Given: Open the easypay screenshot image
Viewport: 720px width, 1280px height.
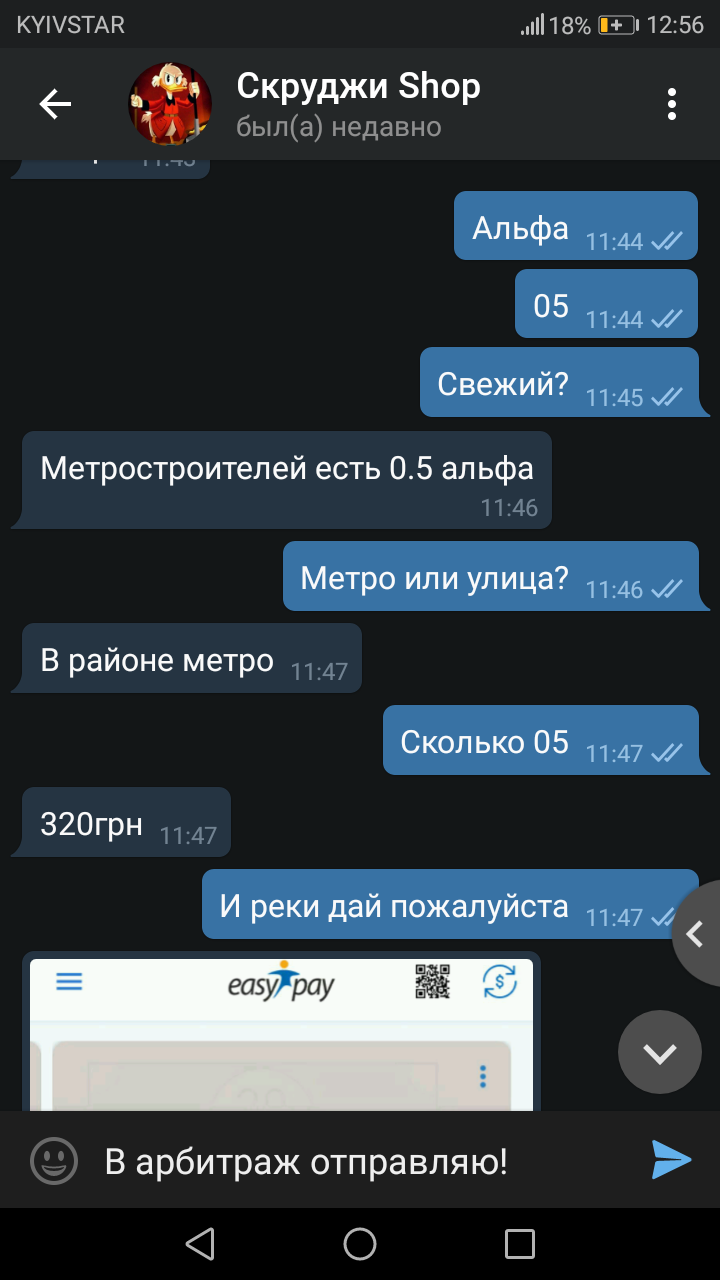Looking at the screenshot, I should (281, 1031).
